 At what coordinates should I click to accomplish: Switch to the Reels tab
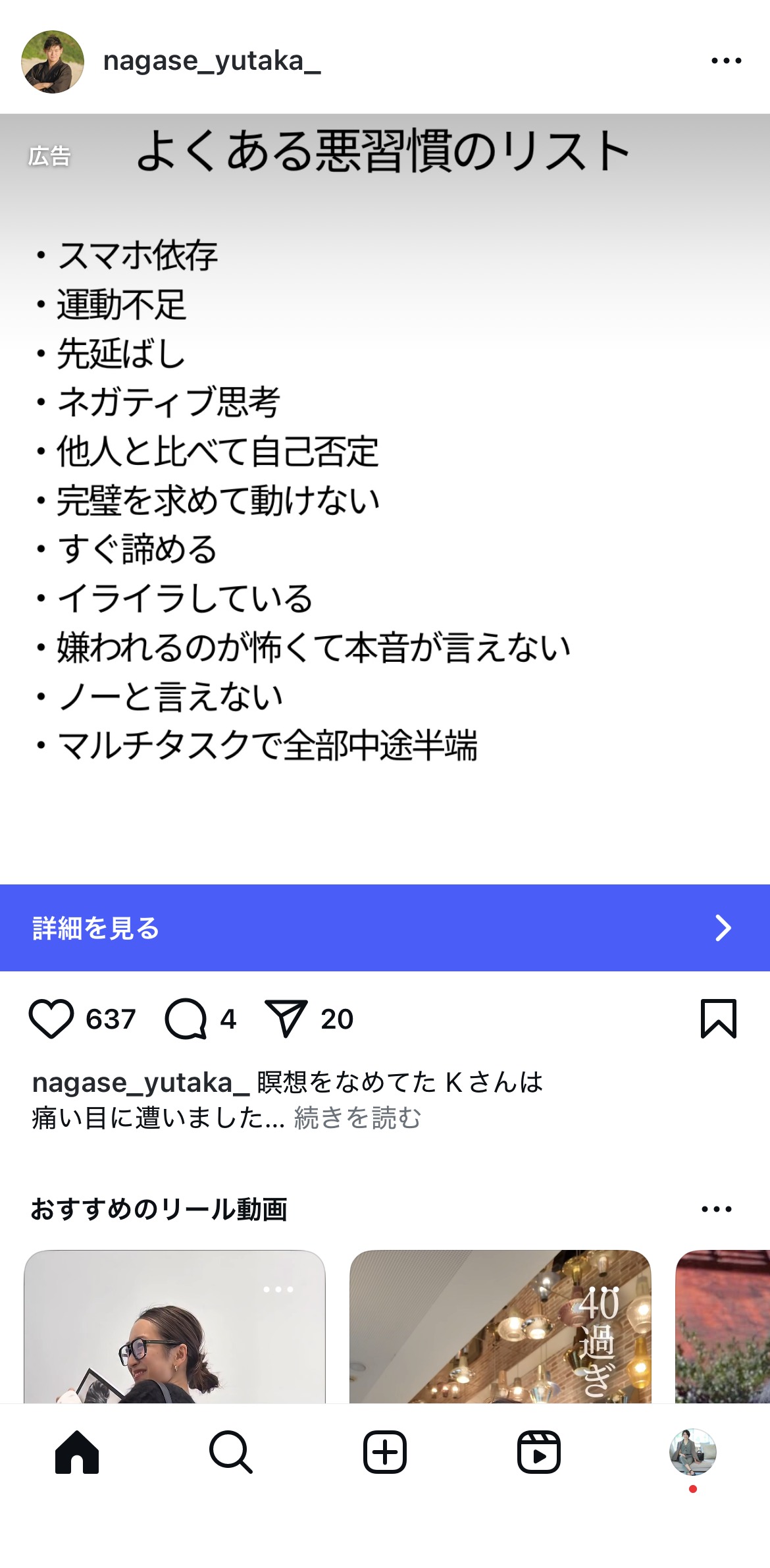pos(538,1452)
